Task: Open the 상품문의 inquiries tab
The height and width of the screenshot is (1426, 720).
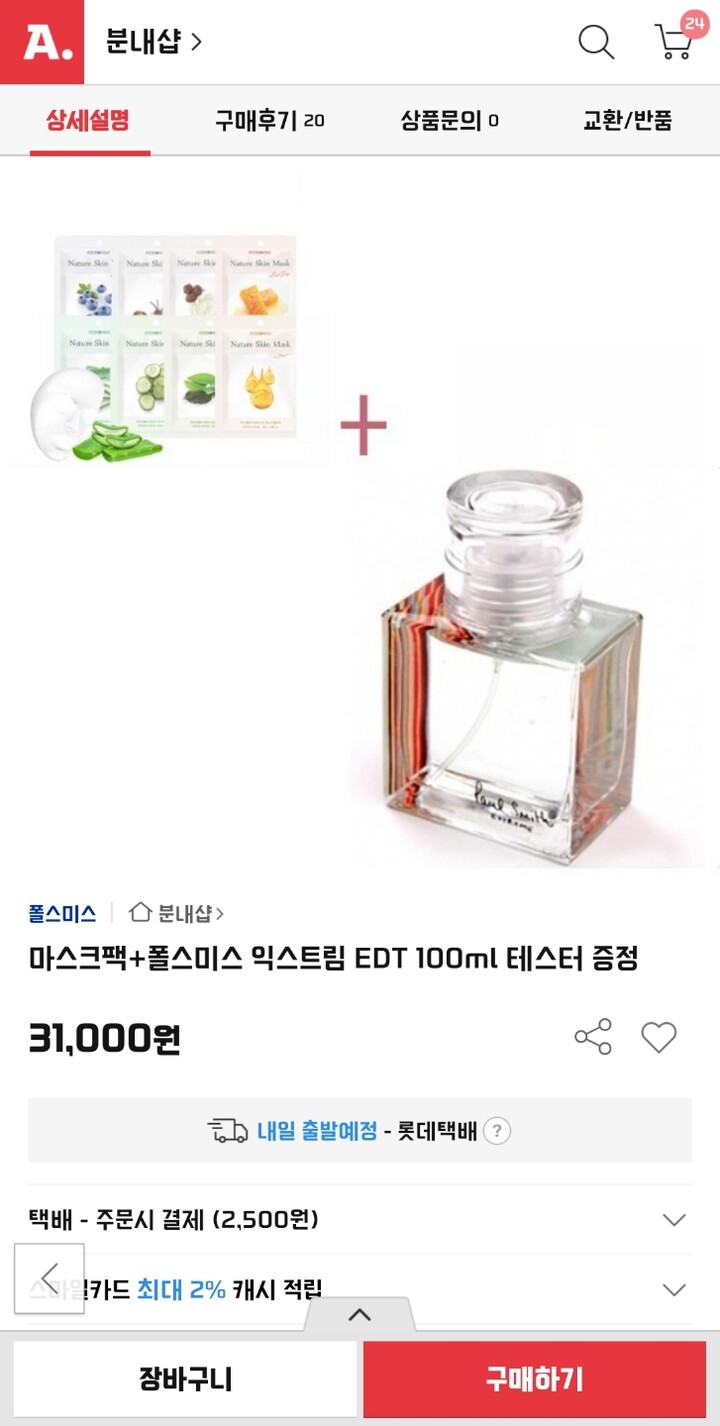Action: [450, 120]
